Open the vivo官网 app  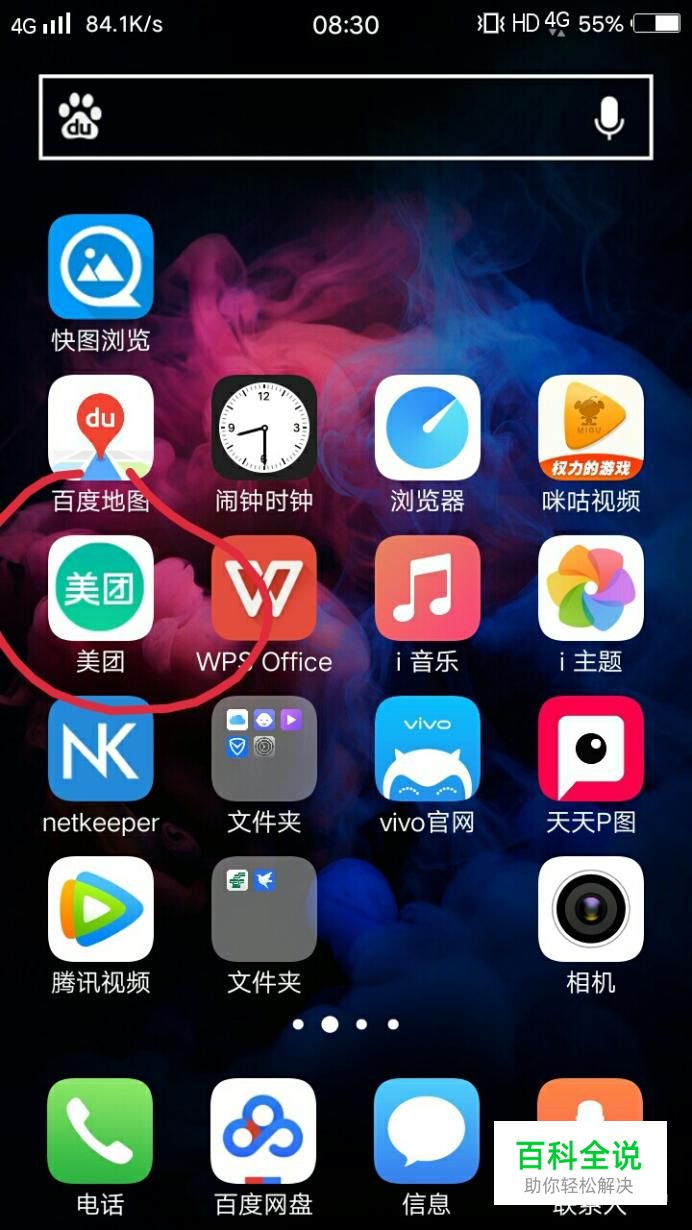click(x=427, y=749)
